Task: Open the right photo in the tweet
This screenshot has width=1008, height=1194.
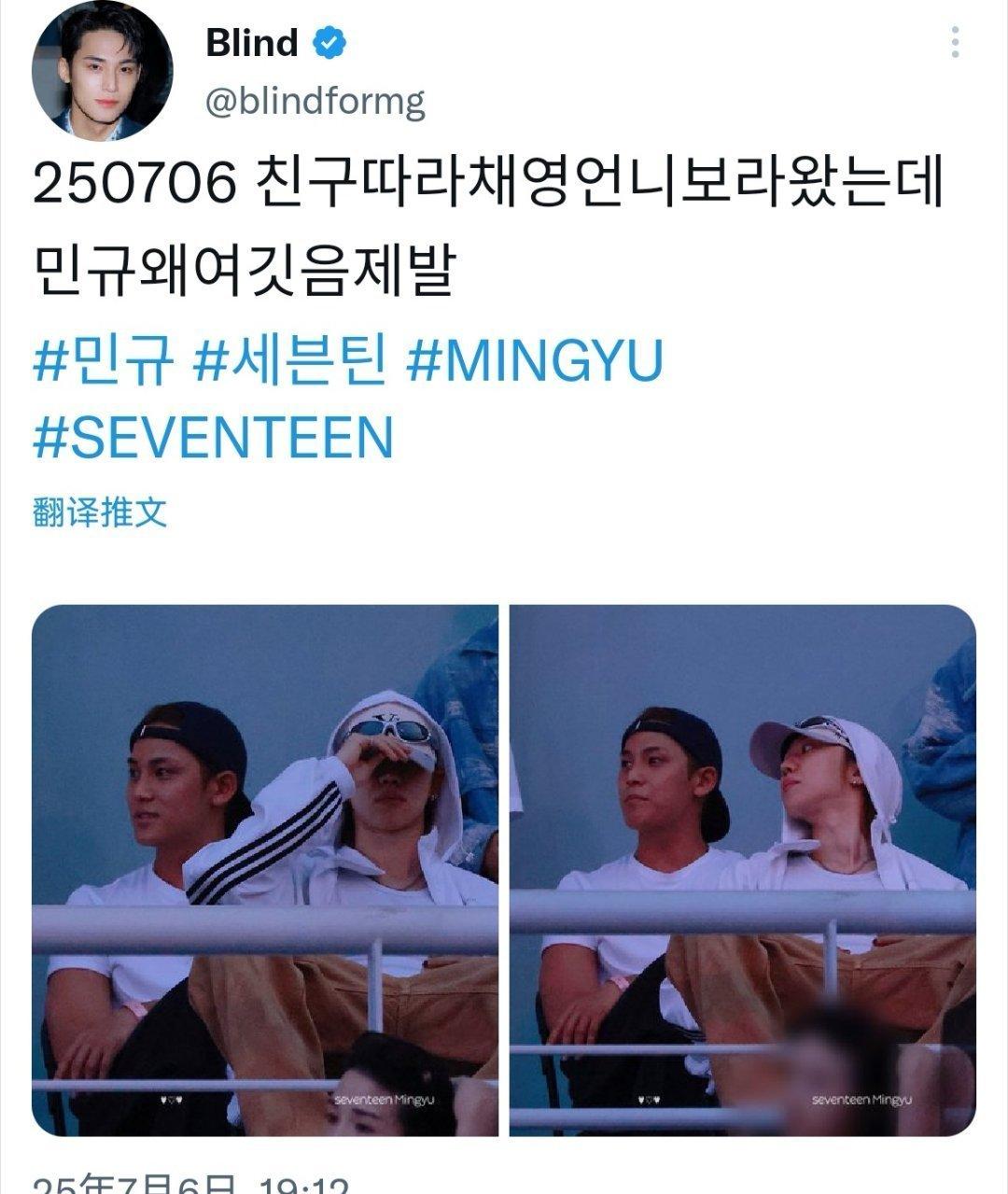Action: pyautogui.click(x=743, y=870)
